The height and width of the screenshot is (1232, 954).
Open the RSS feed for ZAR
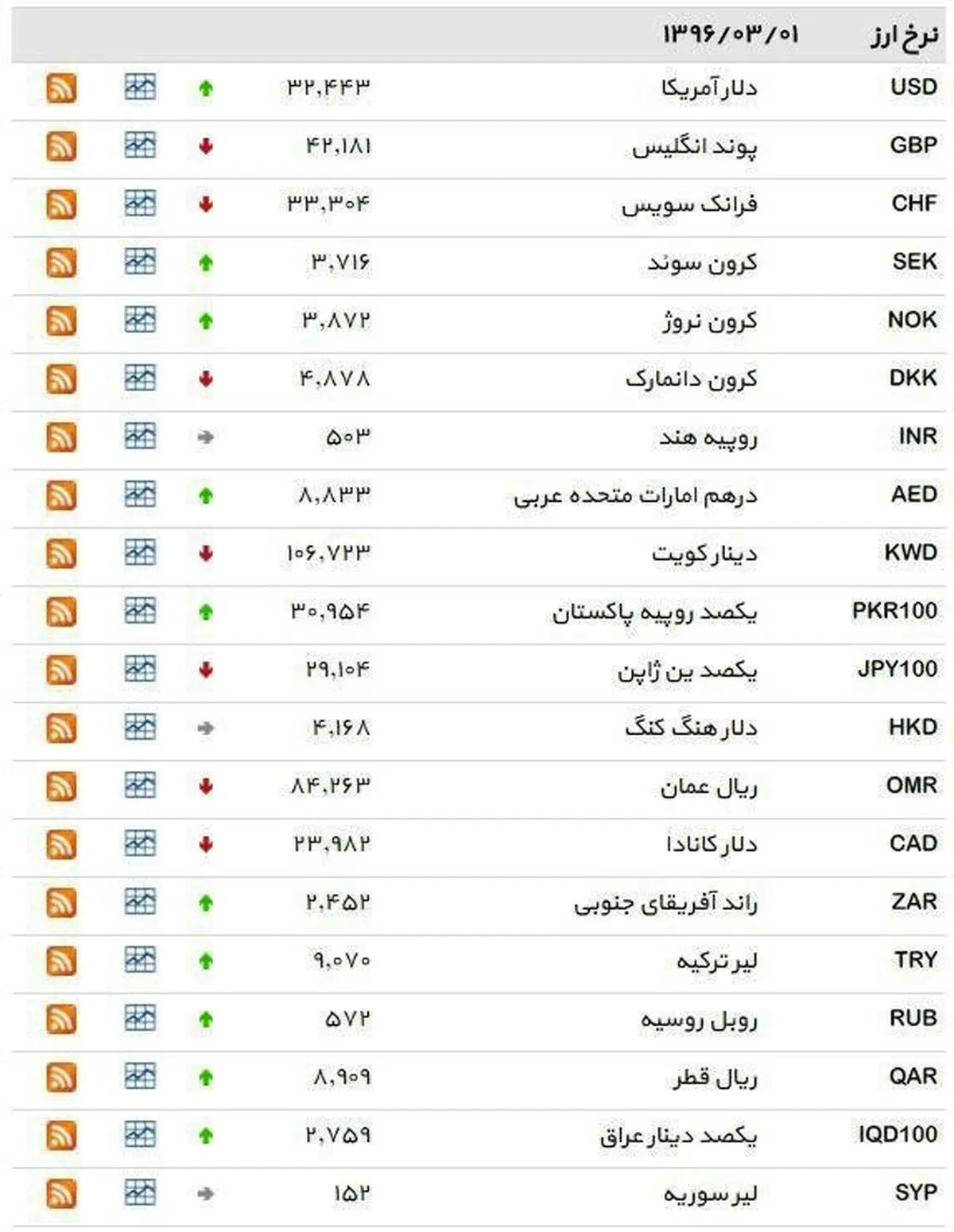61,903
